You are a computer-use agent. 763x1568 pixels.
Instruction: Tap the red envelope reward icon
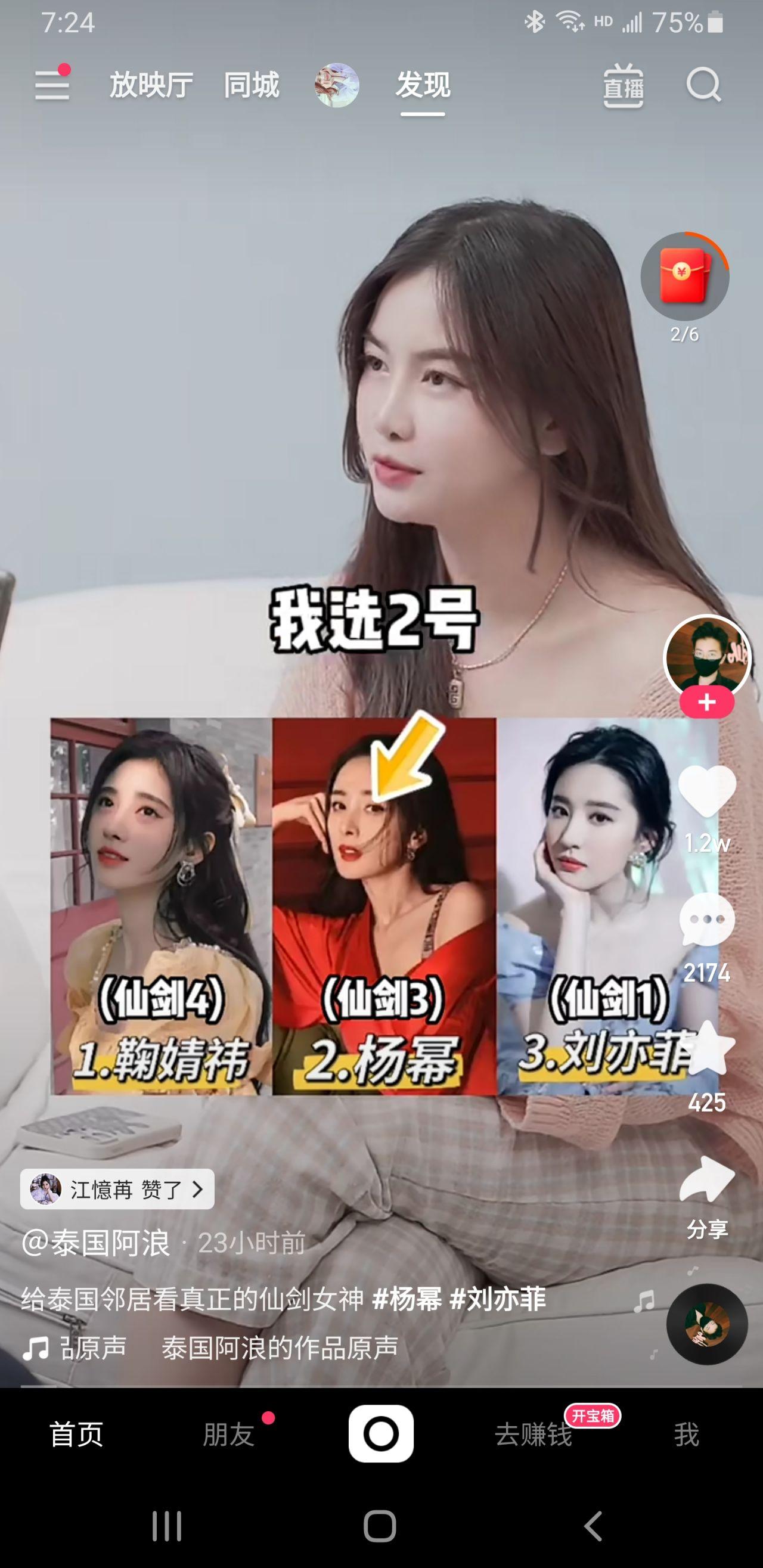pyautogui.click(x=684, y=277)
